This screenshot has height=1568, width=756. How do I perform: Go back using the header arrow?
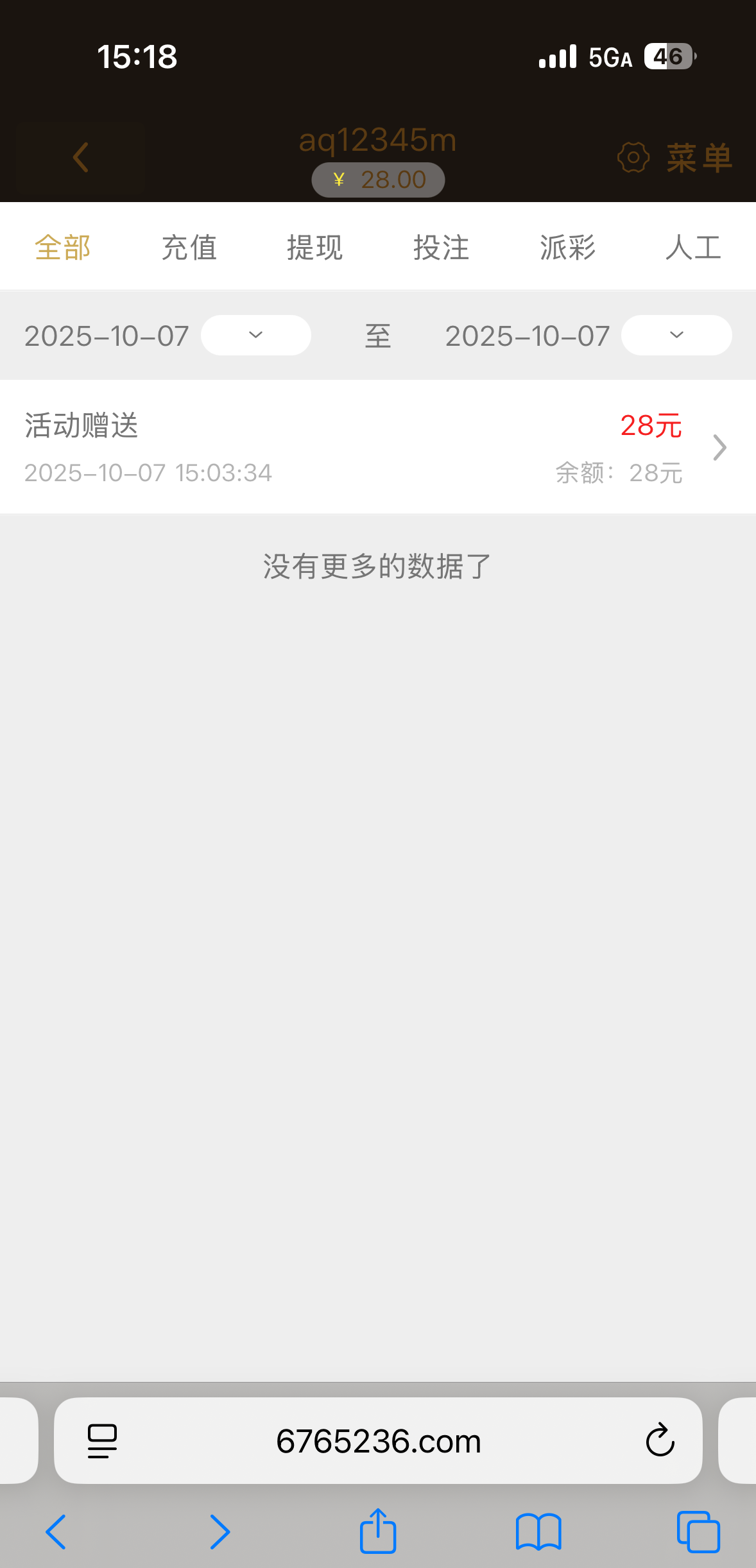(x=81, y=158)
